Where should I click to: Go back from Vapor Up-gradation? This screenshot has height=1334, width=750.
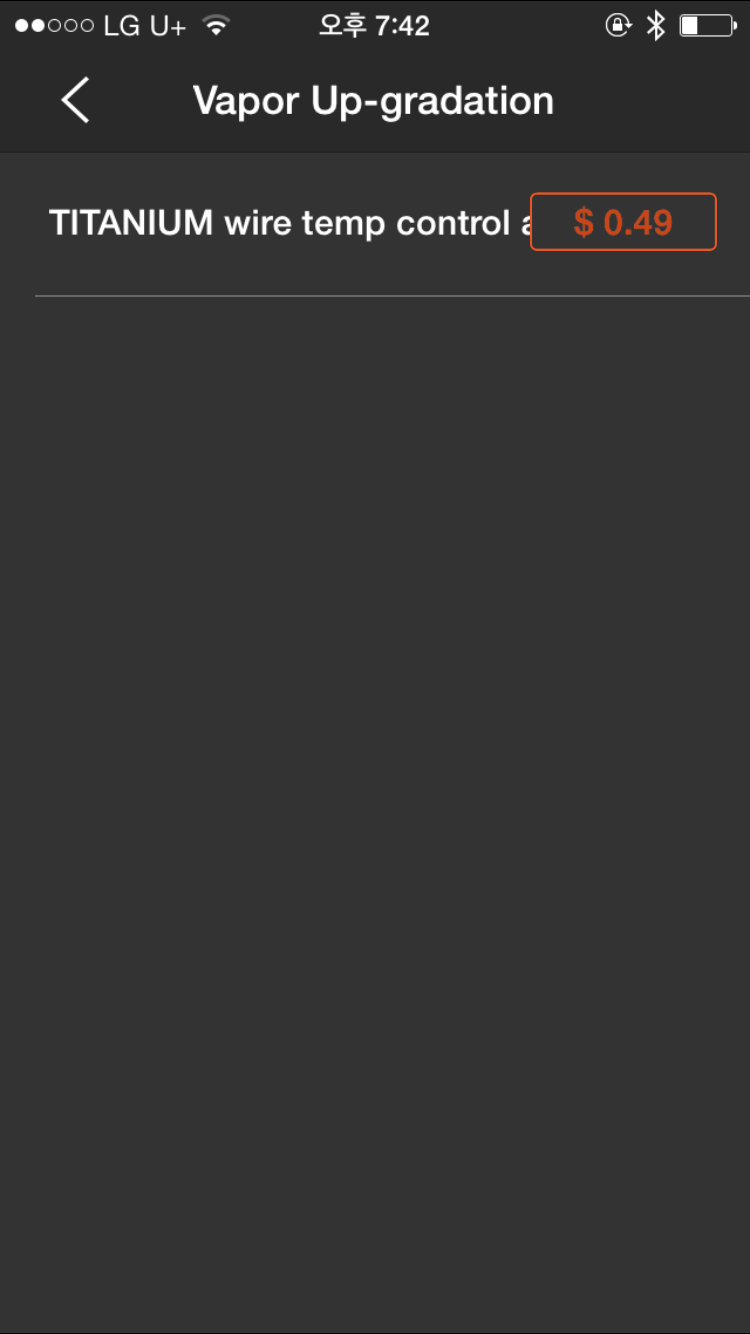point(75,100)
